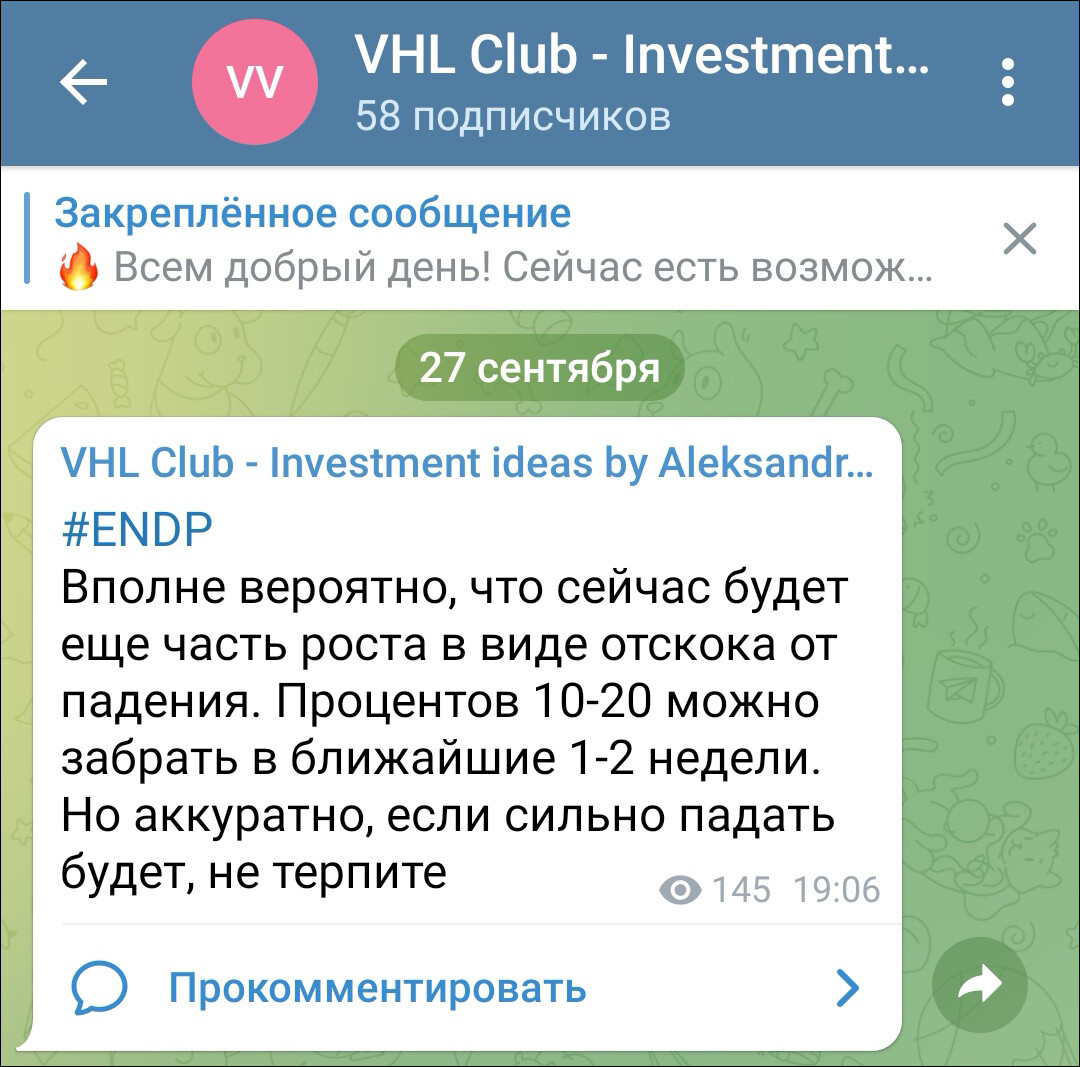Open VHL Club channel info header
The width and height of the screenshot is (1080, 1067).
640,82
